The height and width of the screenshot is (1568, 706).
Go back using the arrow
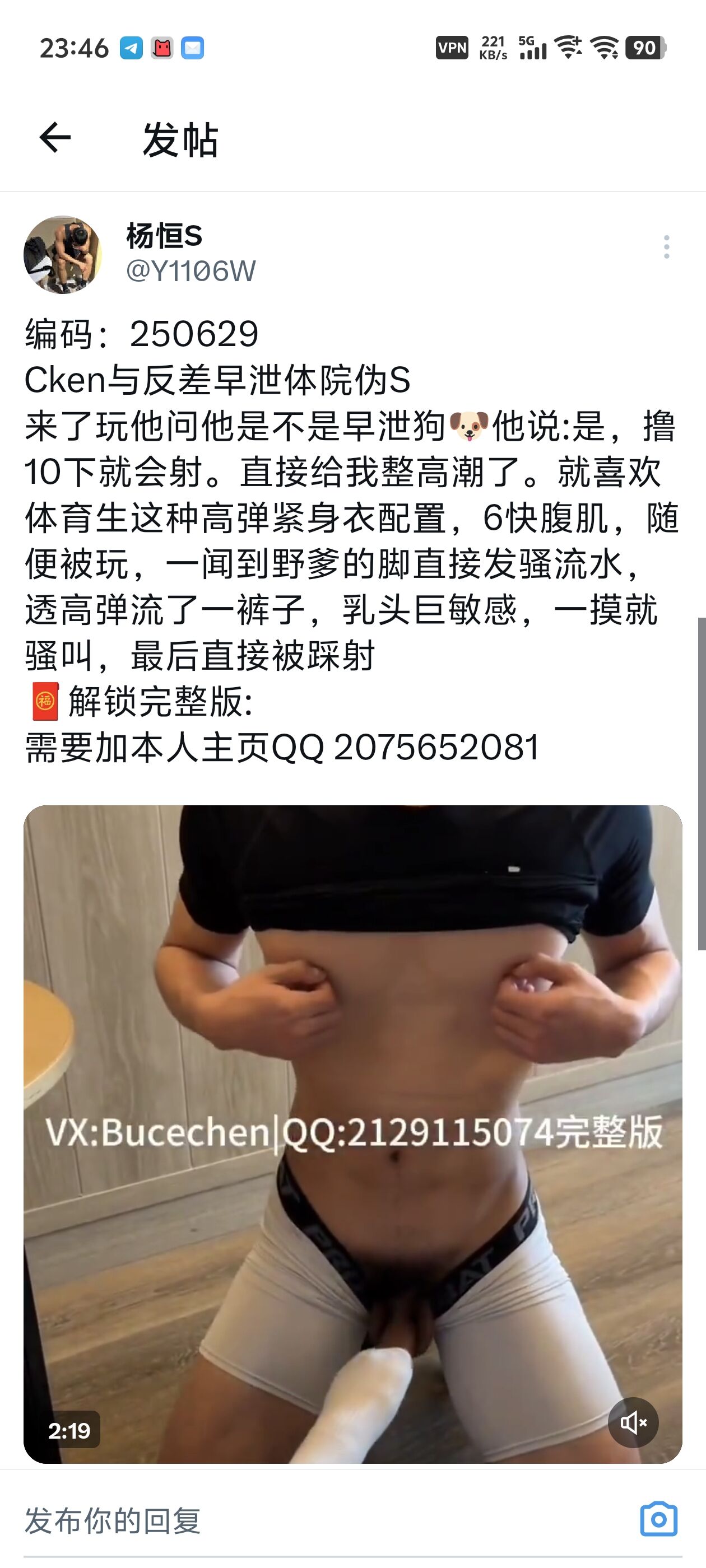click(55, 138)
